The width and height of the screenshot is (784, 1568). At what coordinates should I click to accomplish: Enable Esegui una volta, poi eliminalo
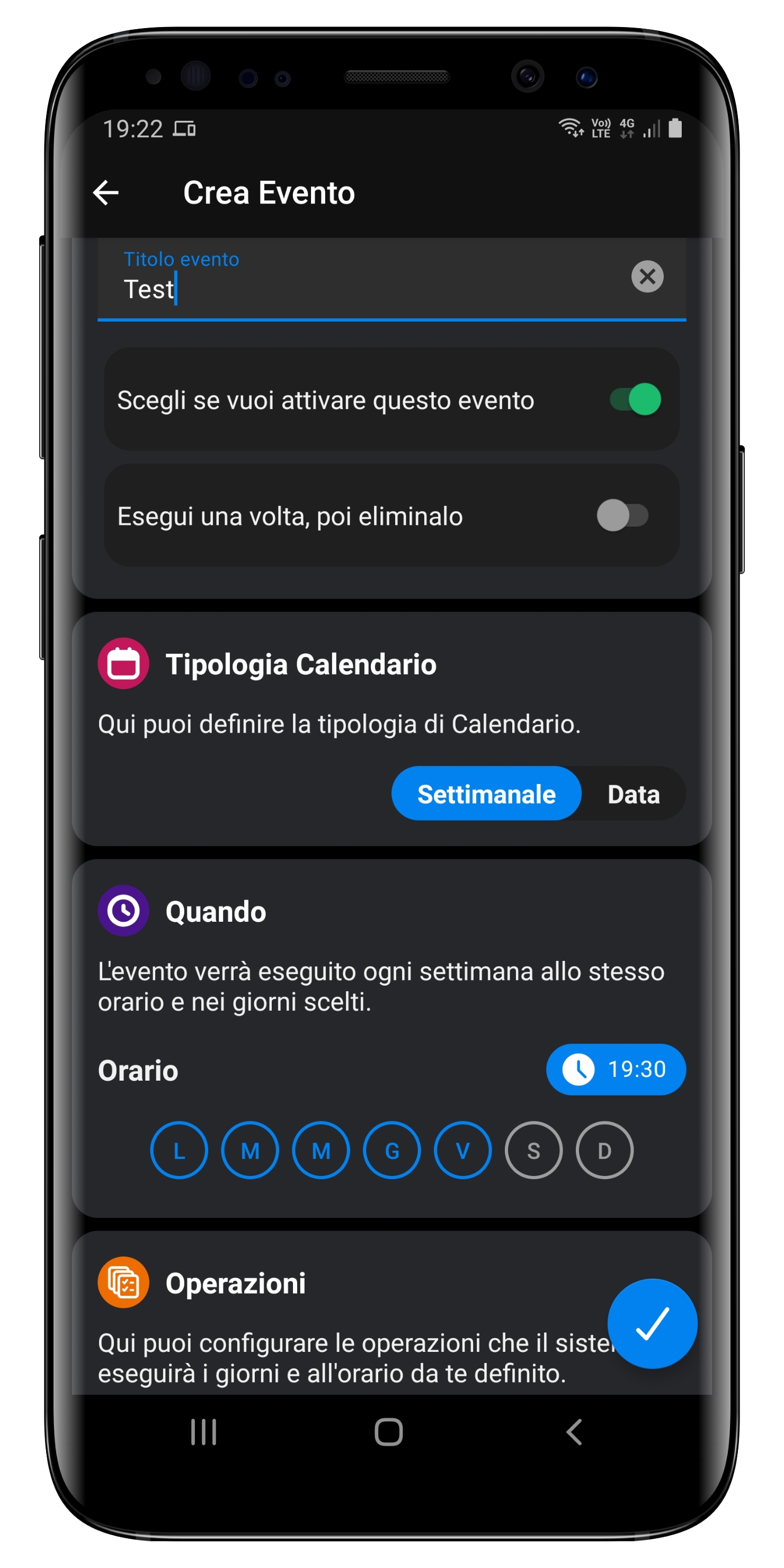click(622, 515)
